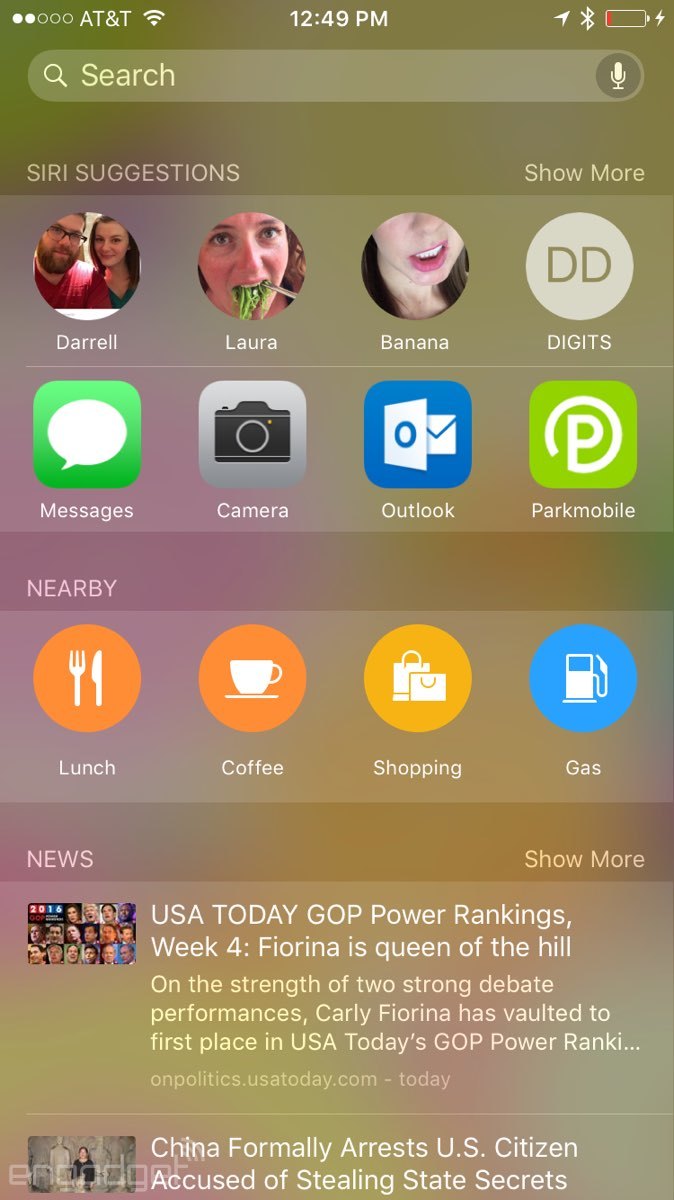Screen dimensions: 674x1200
Task: Show more Siri Suggestions
Action: pos(584,173)
